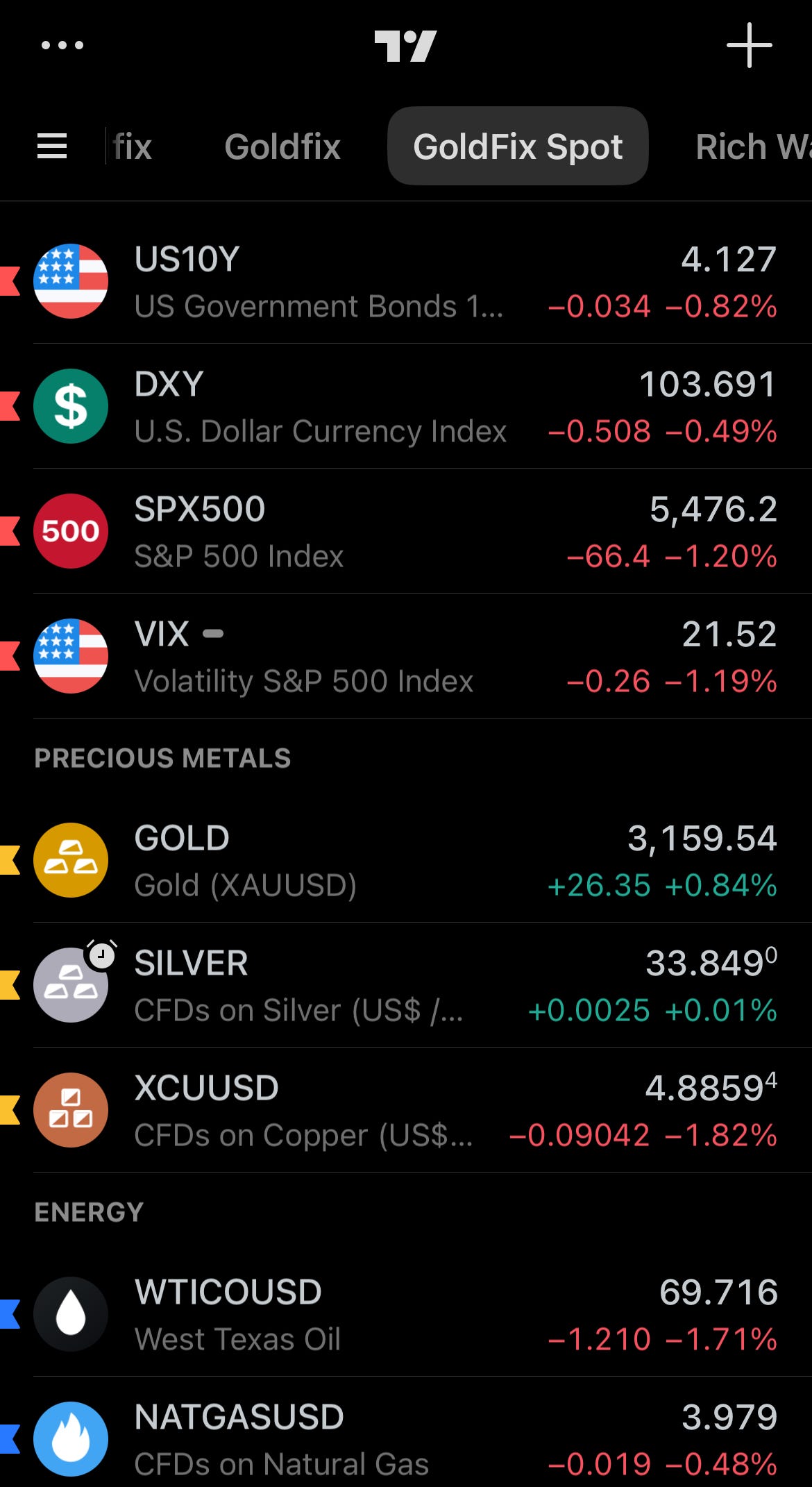View the SPX500 S&P 500 Index

tap(406, 531)
